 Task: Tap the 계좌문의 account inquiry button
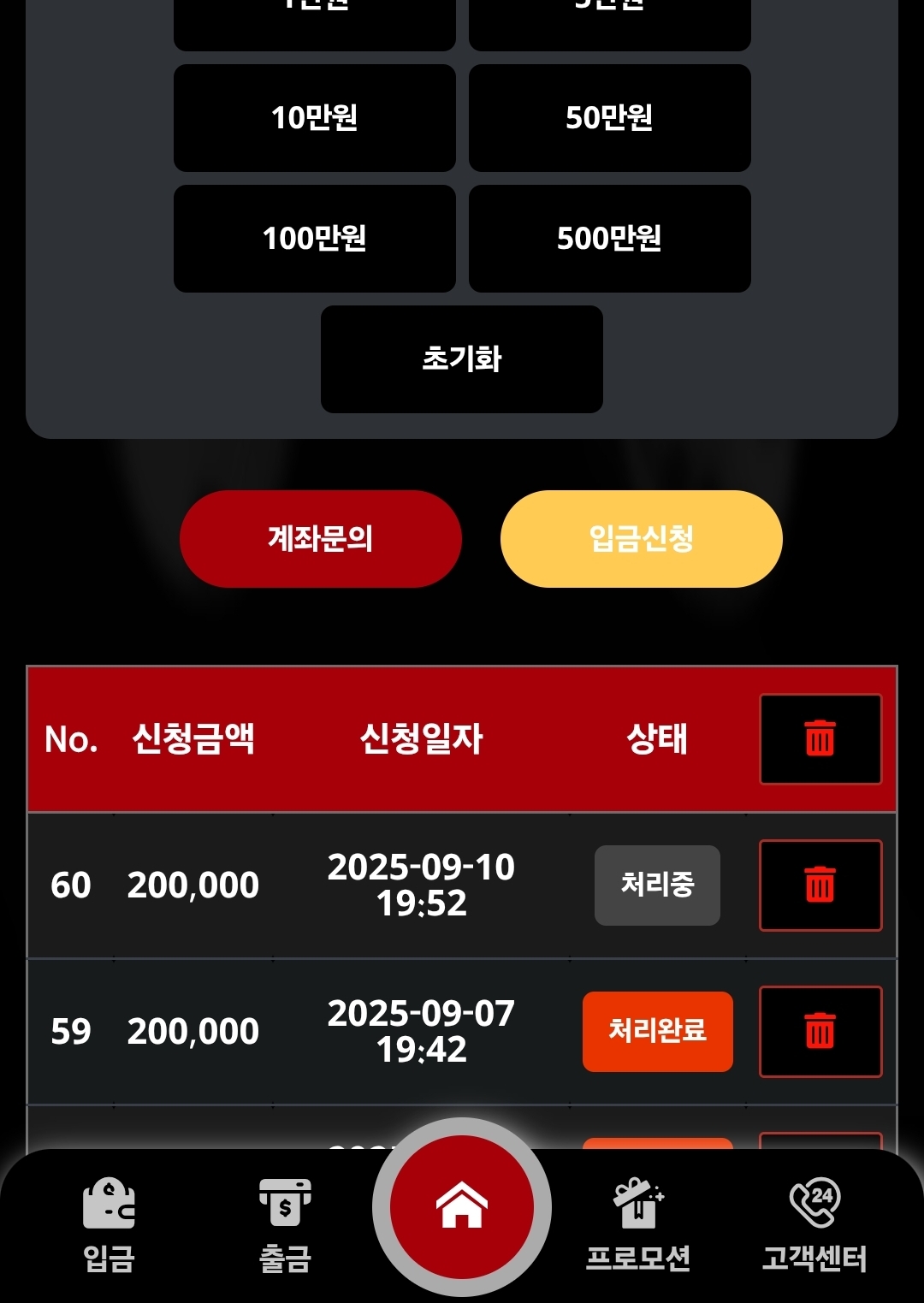tap(320, 539)
